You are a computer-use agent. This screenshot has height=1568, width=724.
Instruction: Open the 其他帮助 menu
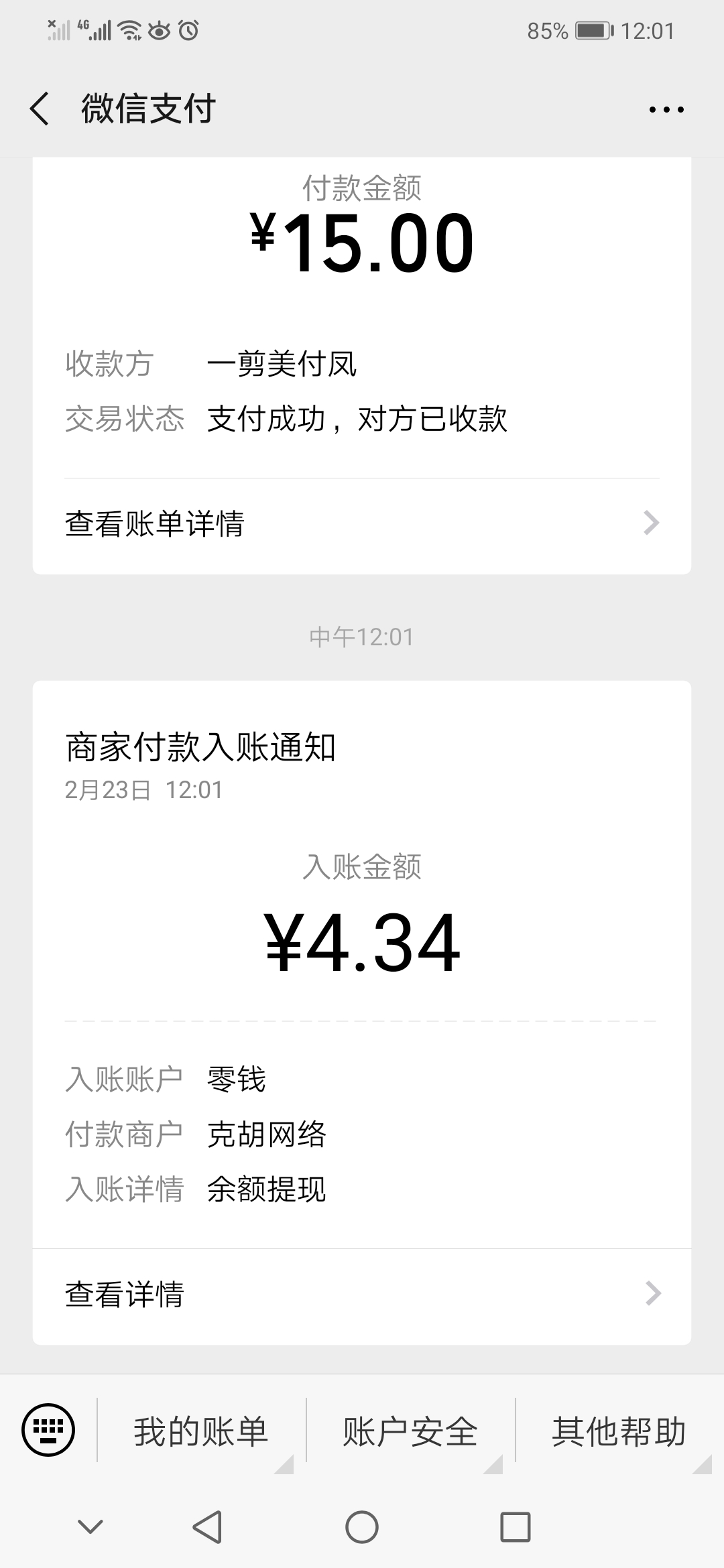[x=618, y=1431]
